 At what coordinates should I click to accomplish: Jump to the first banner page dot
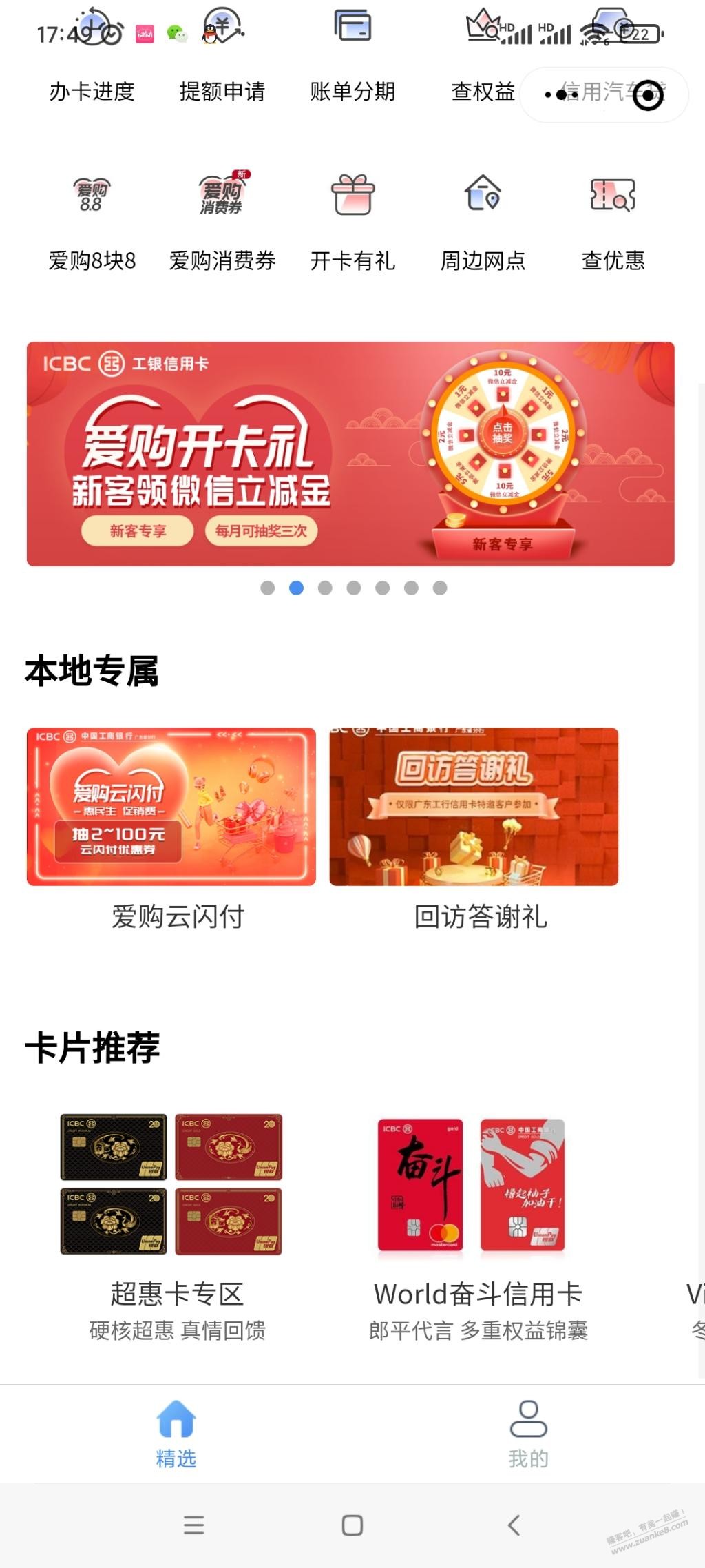[x=268, y=588]
